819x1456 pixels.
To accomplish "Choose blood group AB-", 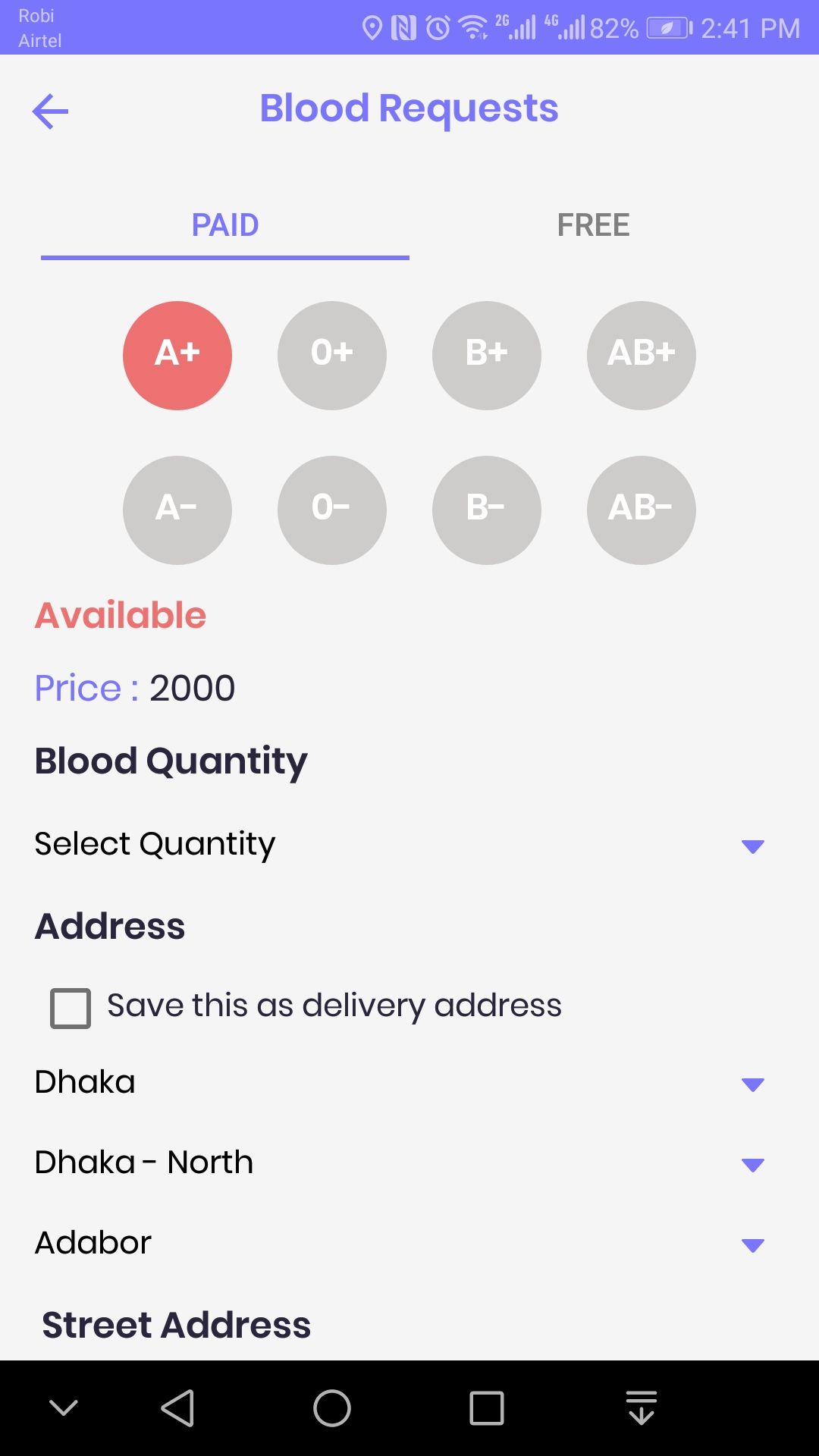I will click(642, 510).
